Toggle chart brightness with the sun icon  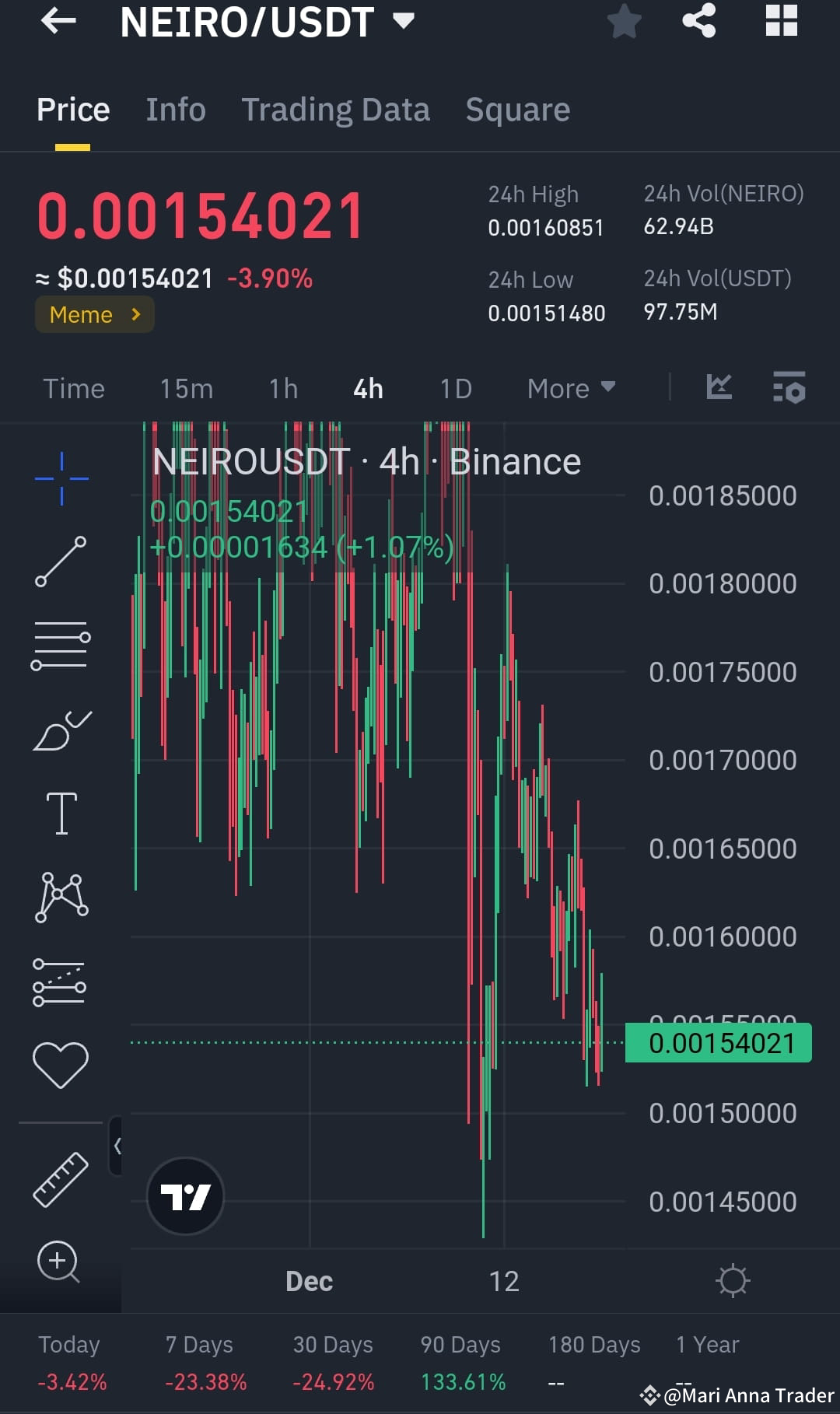732,1279
